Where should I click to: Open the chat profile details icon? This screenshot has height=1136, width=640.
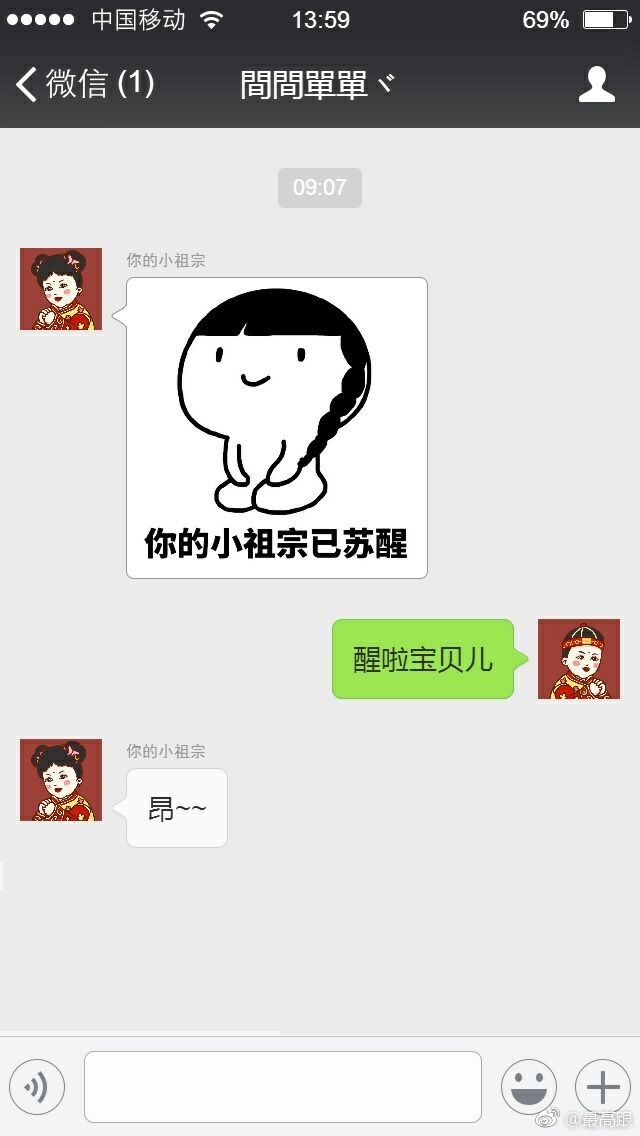597,85
